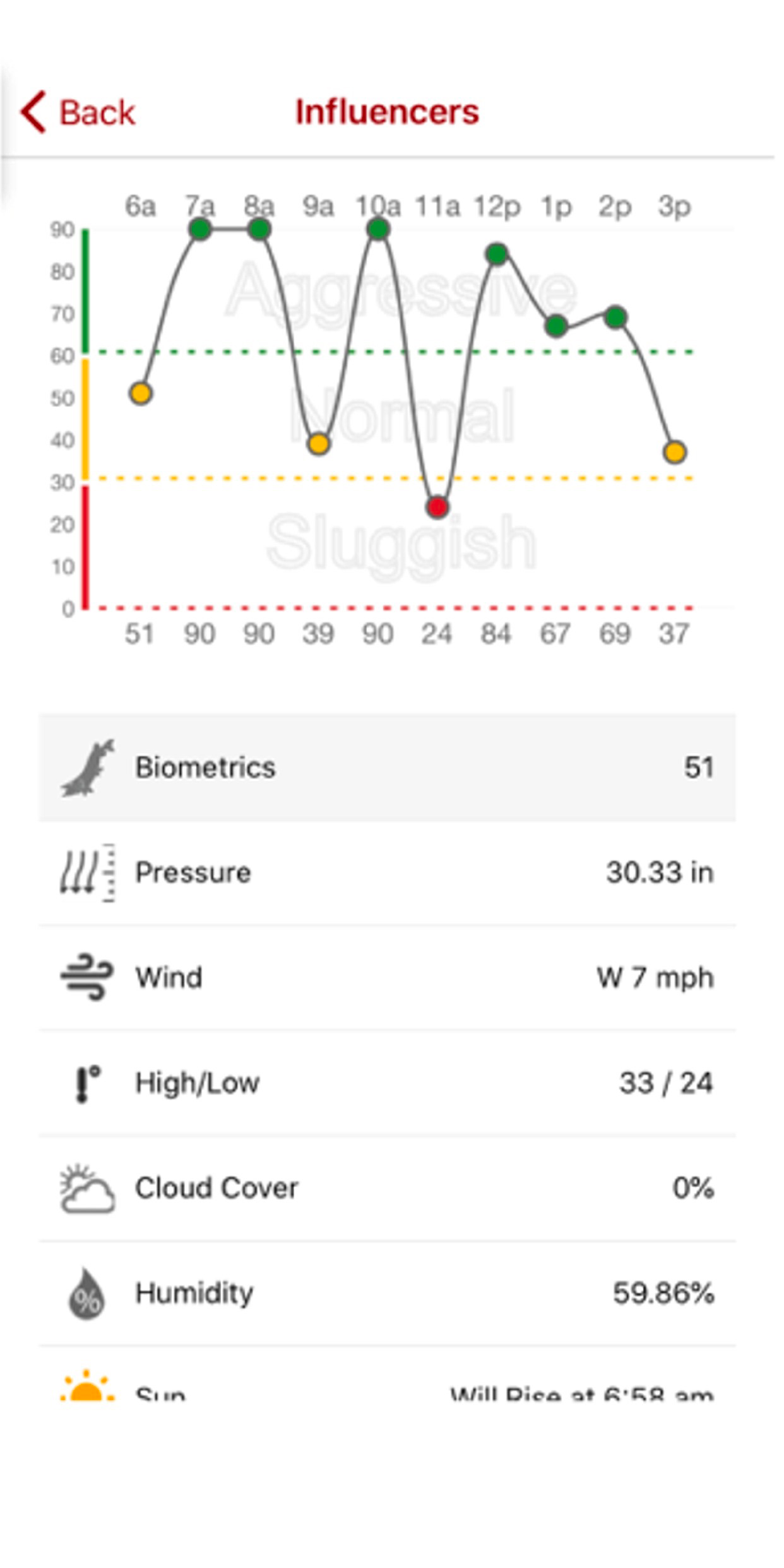784x1568 pixels.
Task: Tap the 3p data point on chart
Action: click(x=675, y=452)
